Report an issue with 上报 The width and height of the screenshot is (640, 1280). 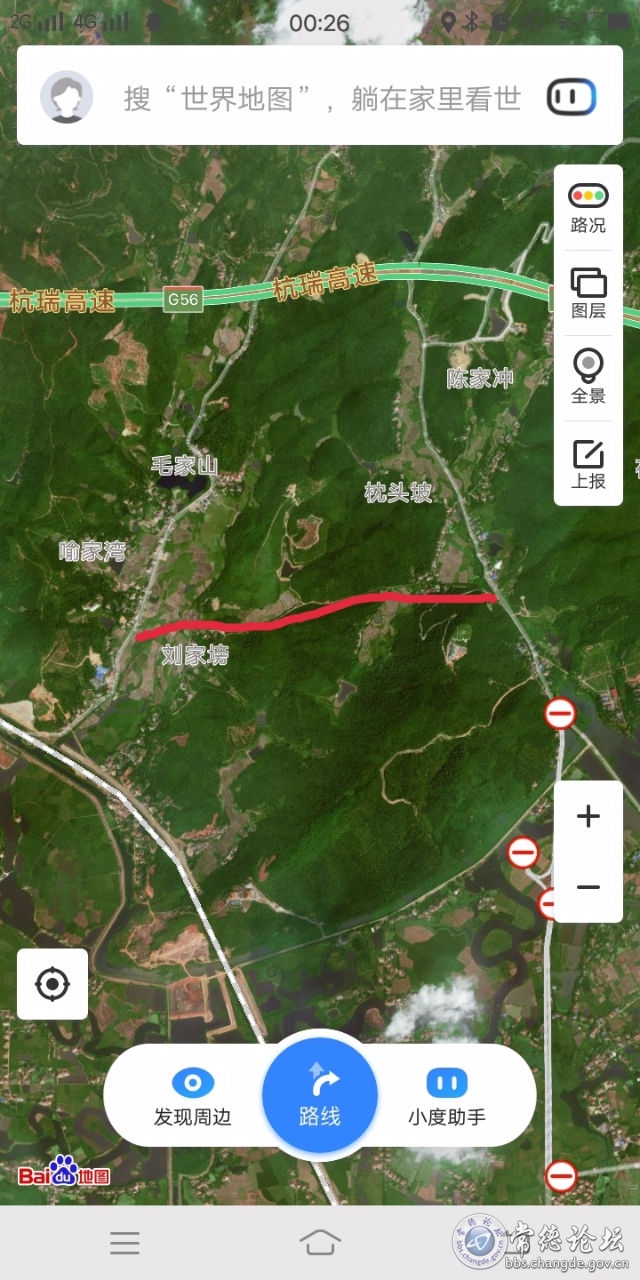tap(588, 463)
